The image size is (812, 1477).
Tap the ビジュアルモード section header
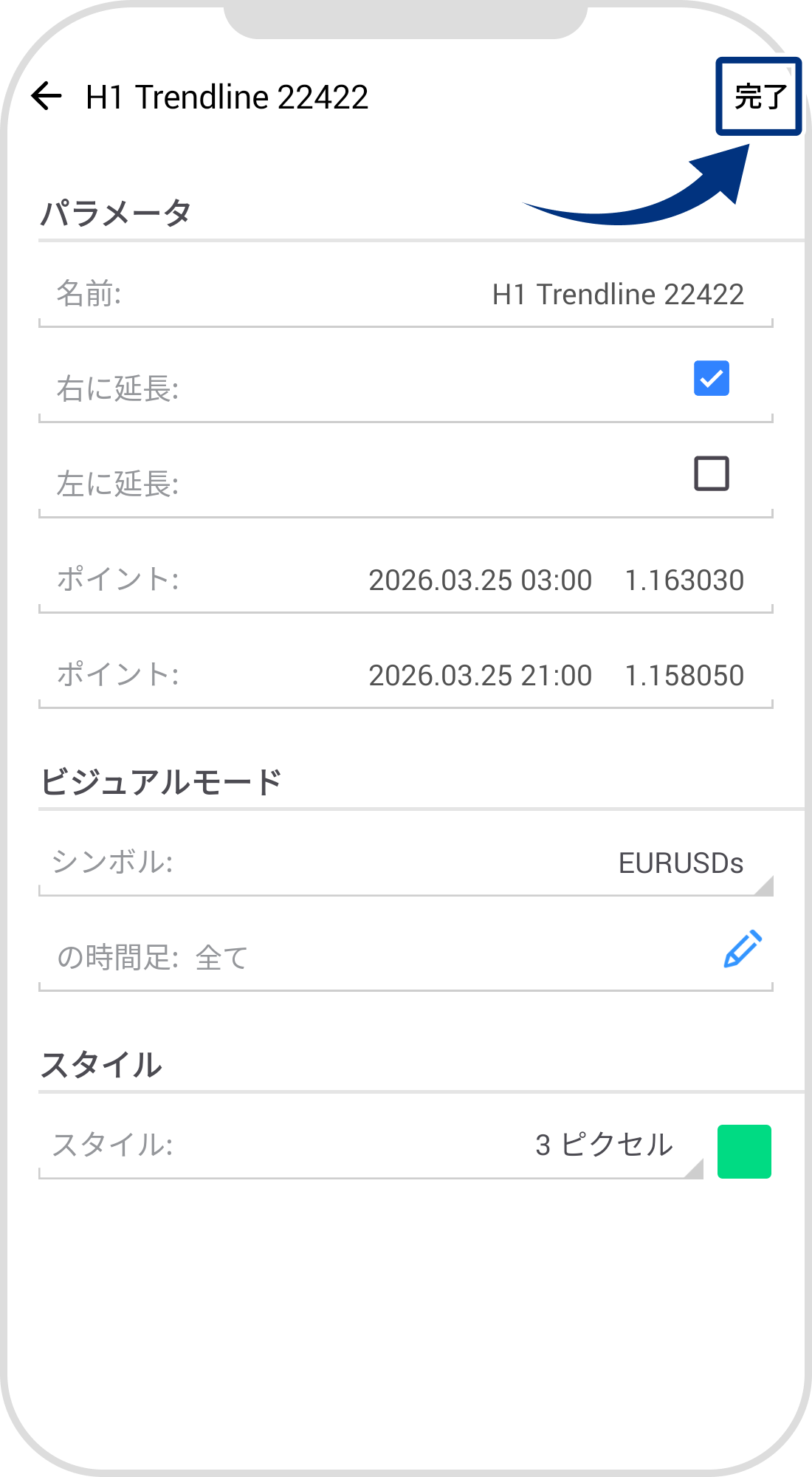click(162, 777)
